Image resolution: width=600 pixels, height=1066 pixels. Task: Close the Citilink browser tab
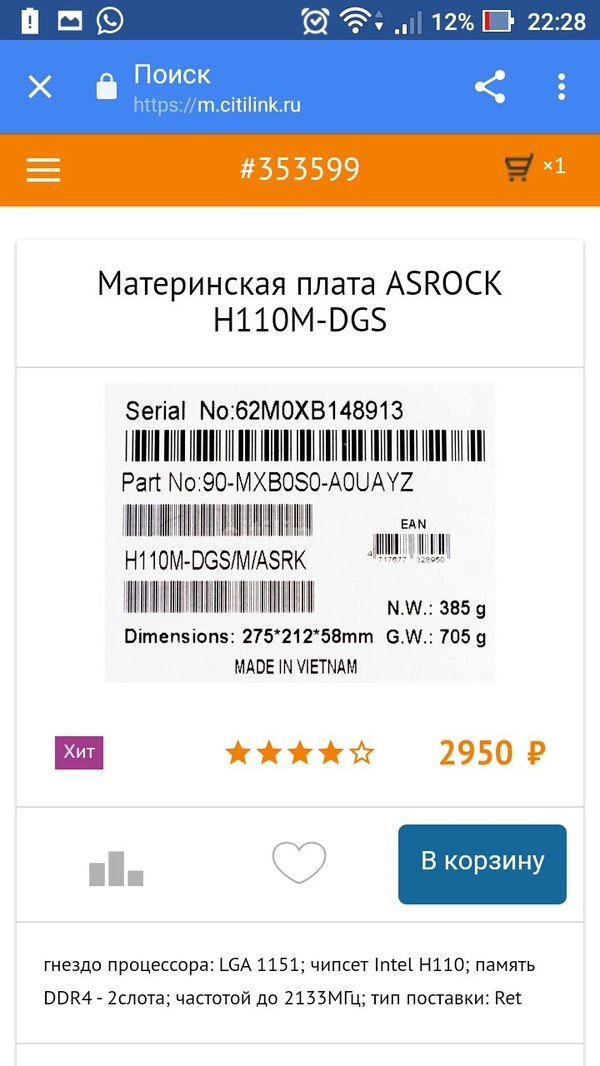coord(39,87)
